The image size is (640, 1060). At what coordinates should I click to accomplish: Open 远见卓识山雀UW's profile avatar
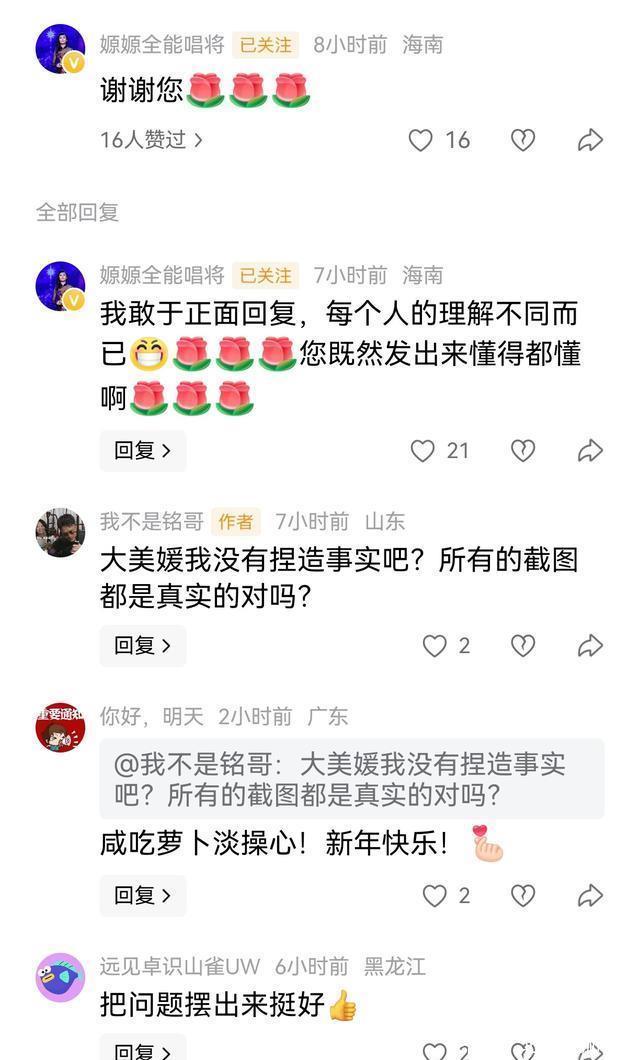coord(60,977)
